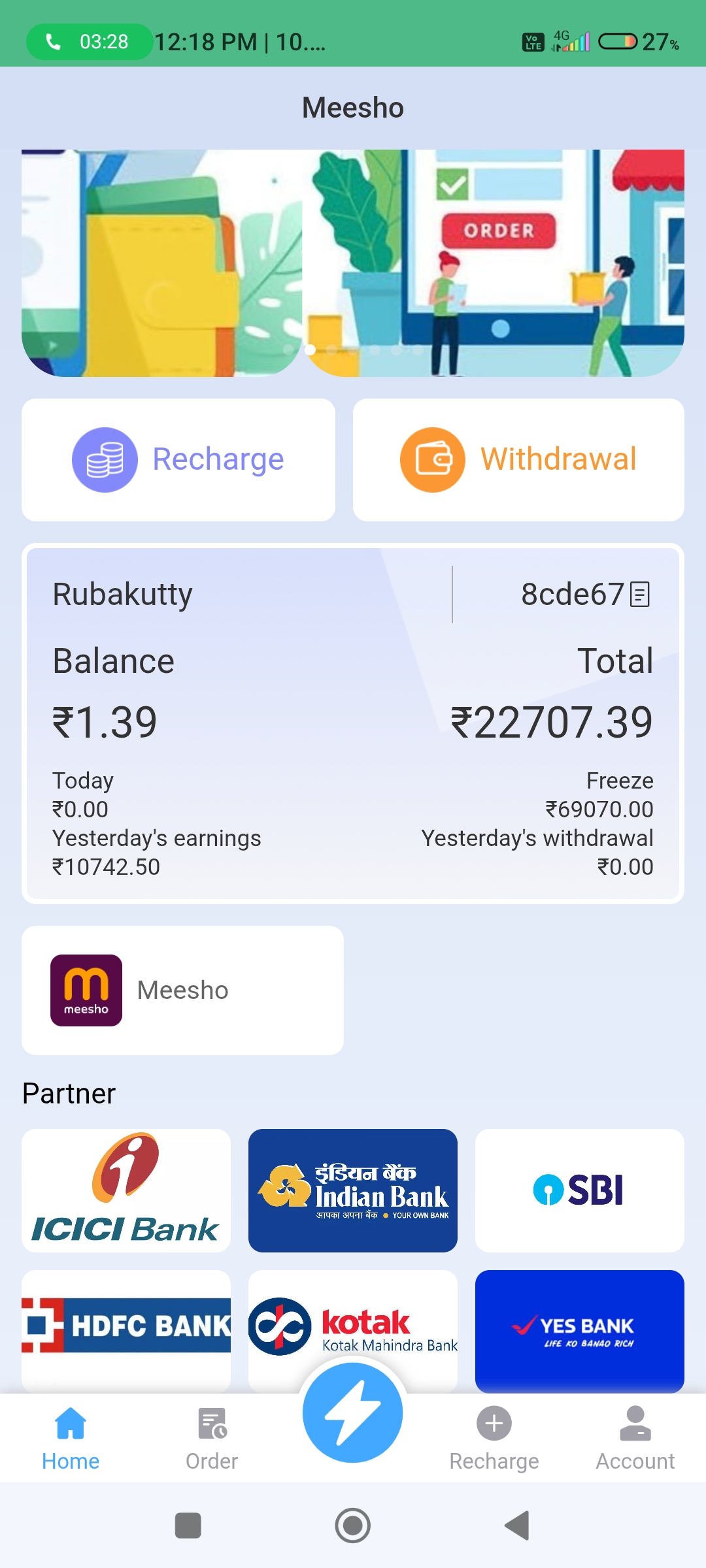Return to the ongoing call timer chip
The height and width of the screenshot is (1568, 706).
coord(89,42)
